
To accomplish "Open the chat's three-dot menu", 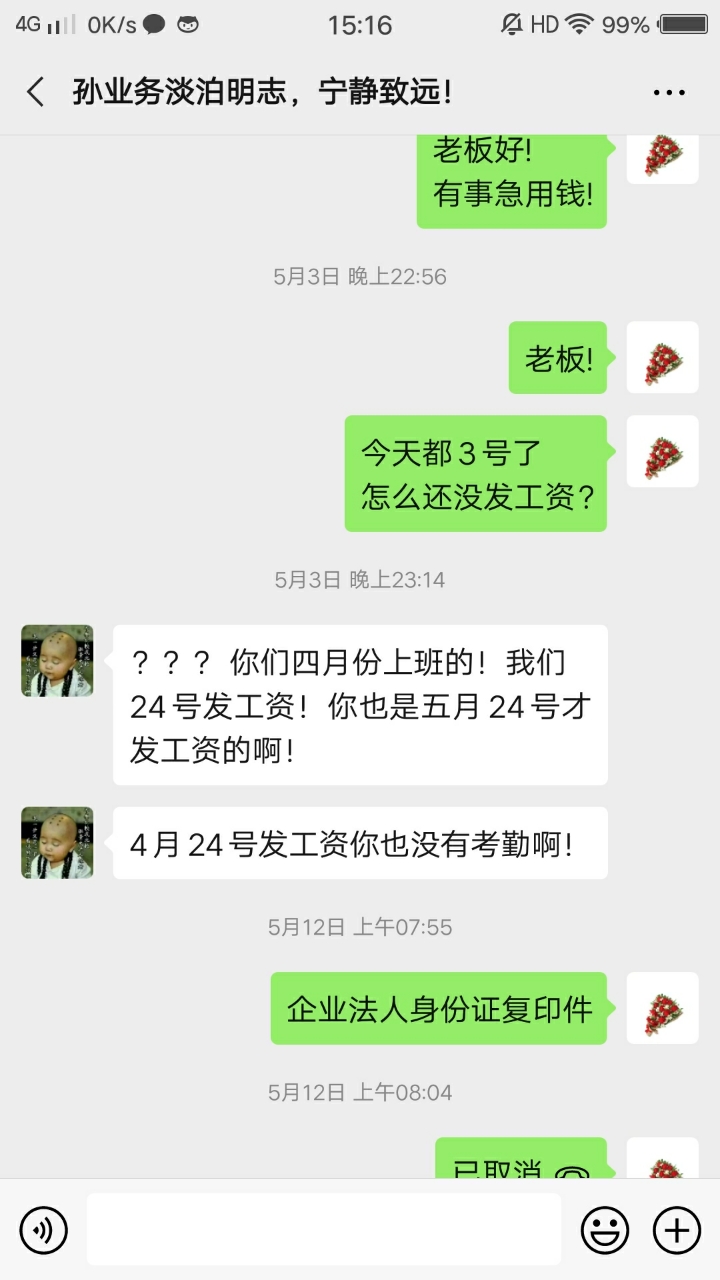I will [669, 93].
